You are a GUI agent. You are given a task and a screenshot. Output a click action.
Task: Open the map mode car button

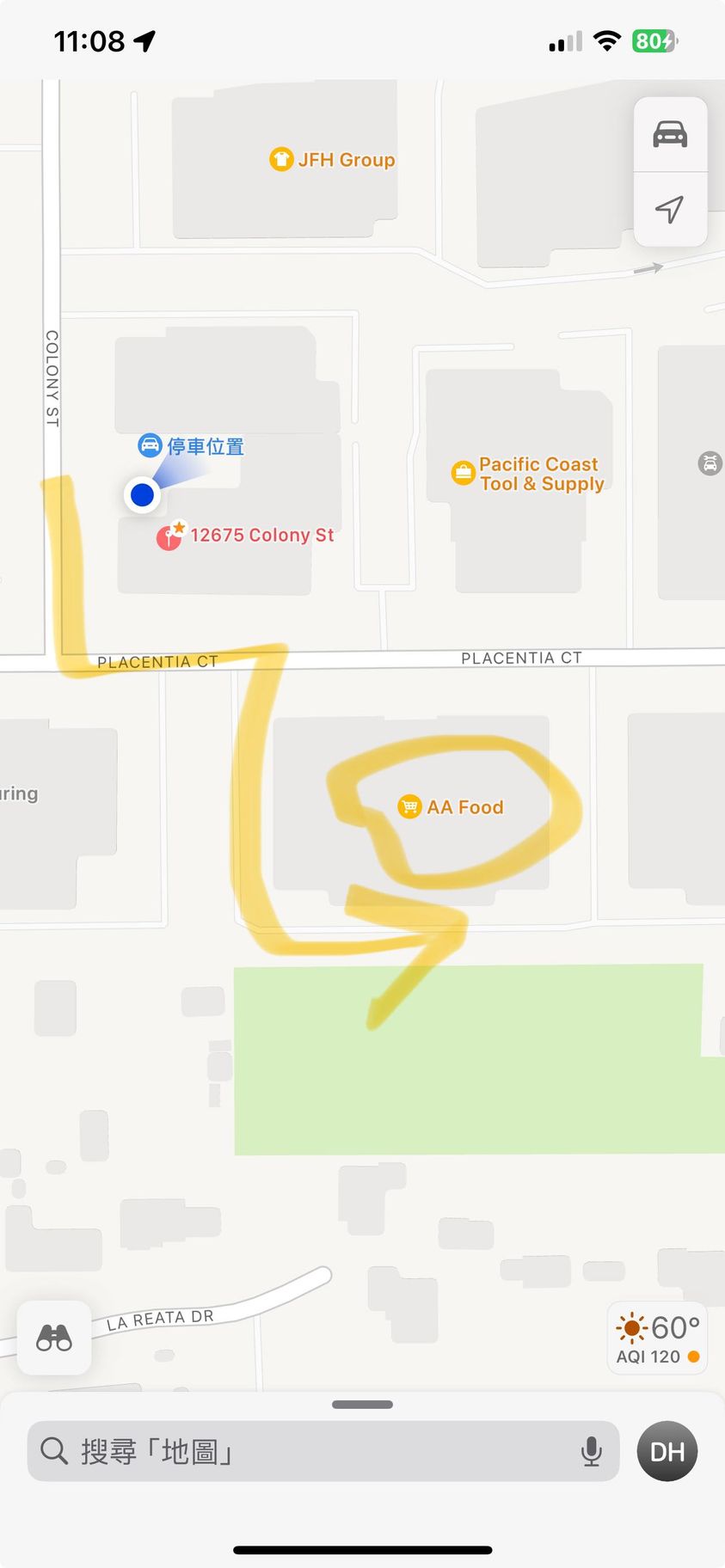[670, 134]
